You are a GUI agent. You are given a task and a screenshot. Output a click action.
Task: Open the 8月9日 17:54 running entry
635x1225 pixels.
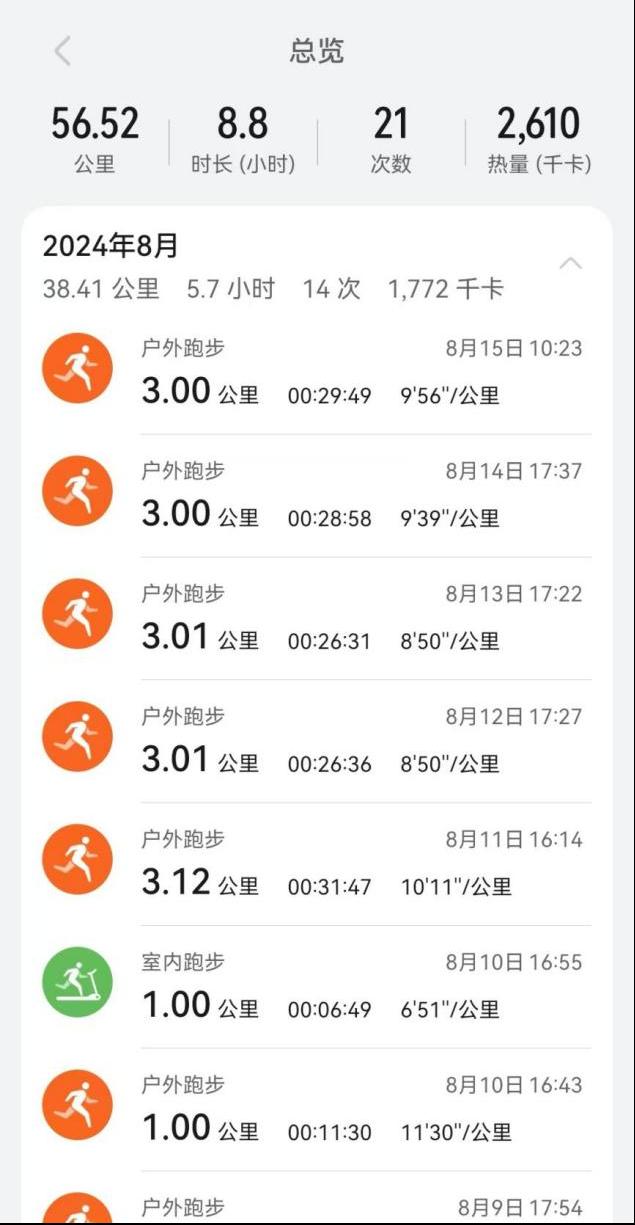[x=317, y=1198]
